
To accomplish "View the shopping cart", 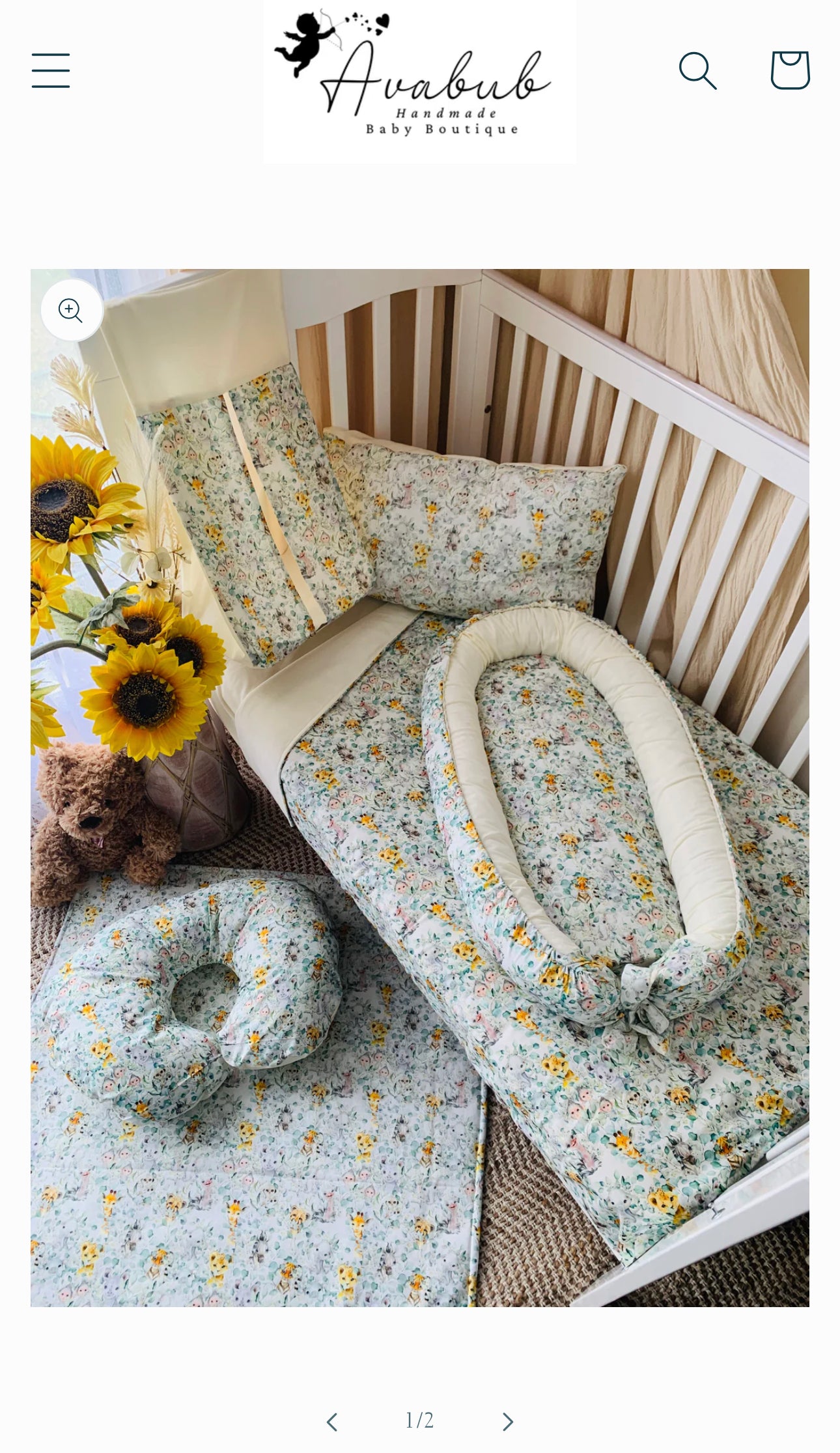I will coord(790,70).
